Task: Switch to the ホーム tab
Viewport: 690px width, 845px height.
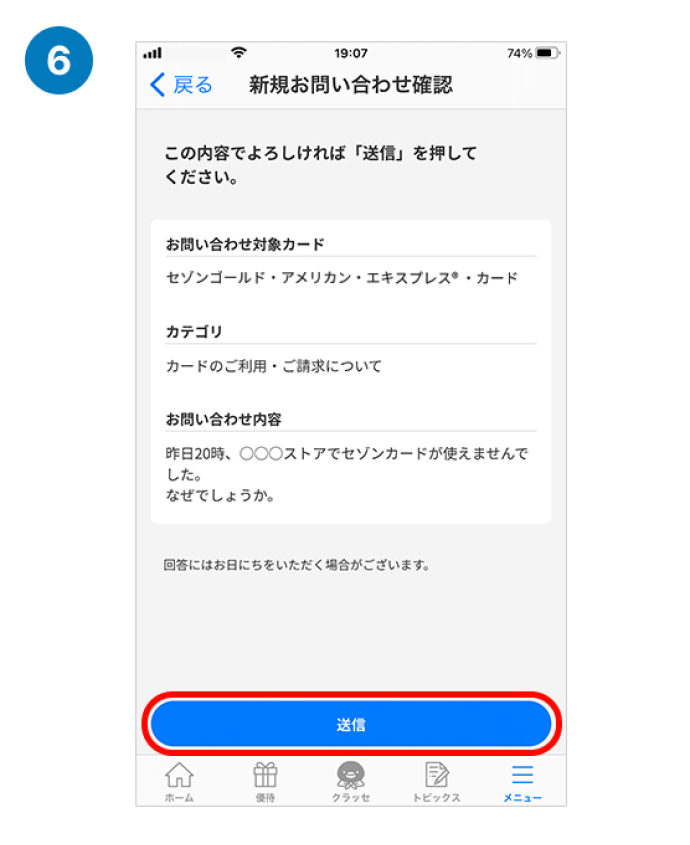Action: pos(179,781)
